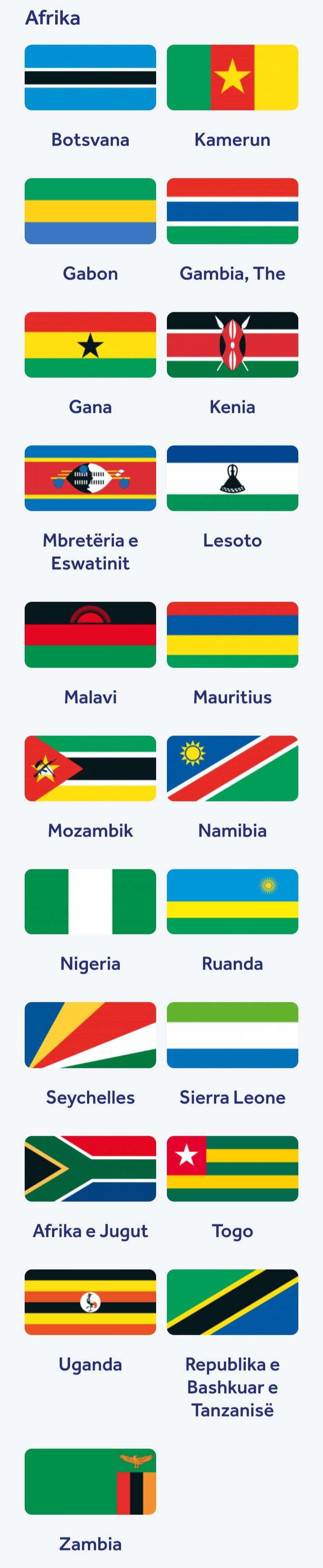Screen dimensions: 323x1568
Task: Open Republika e Bashkuar e Tanzanisë
Action: tap(232, 1302)
